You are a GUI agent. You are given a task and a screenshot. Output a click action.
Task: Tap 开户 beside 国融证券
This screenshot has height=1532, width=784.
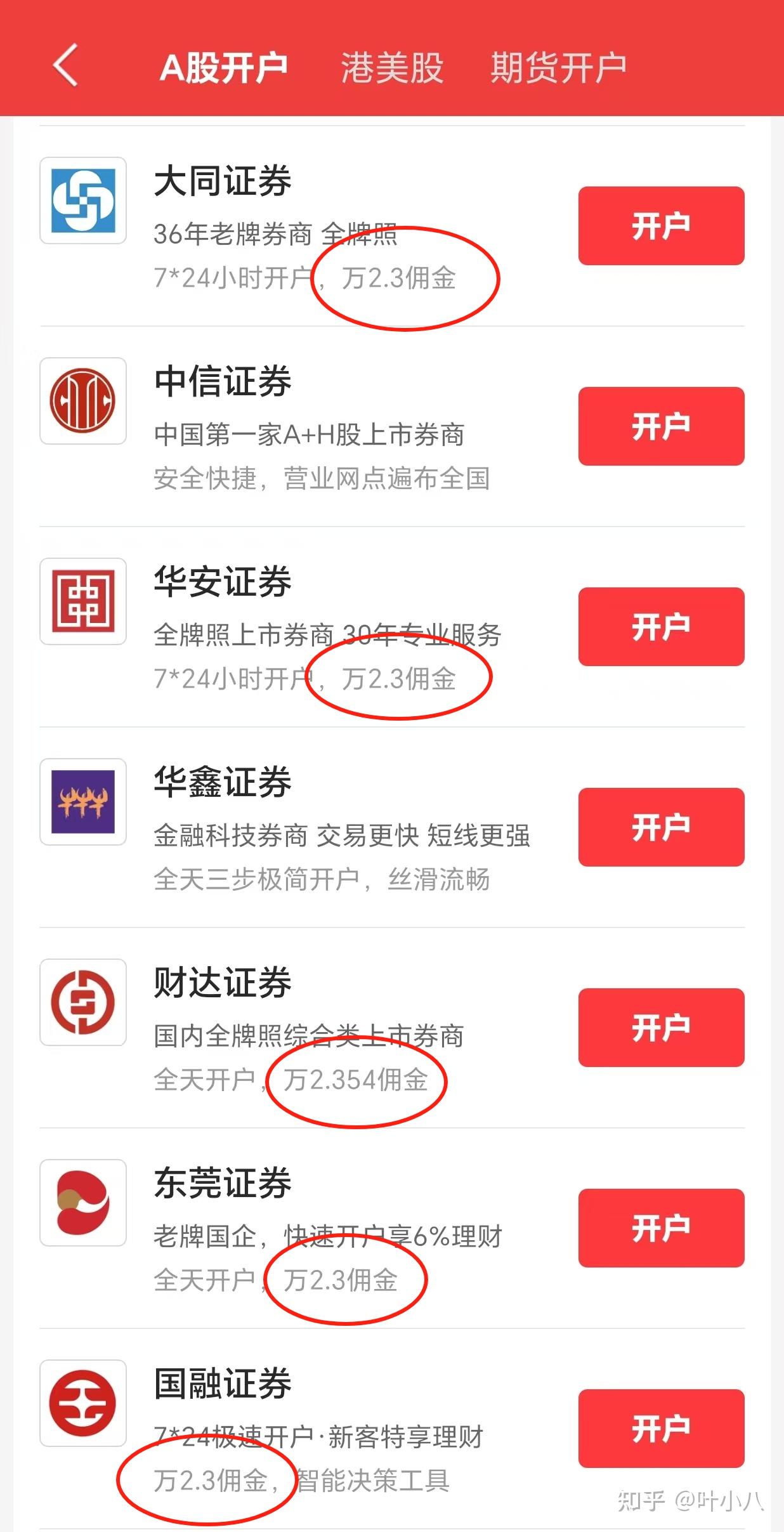(661, 1427)
